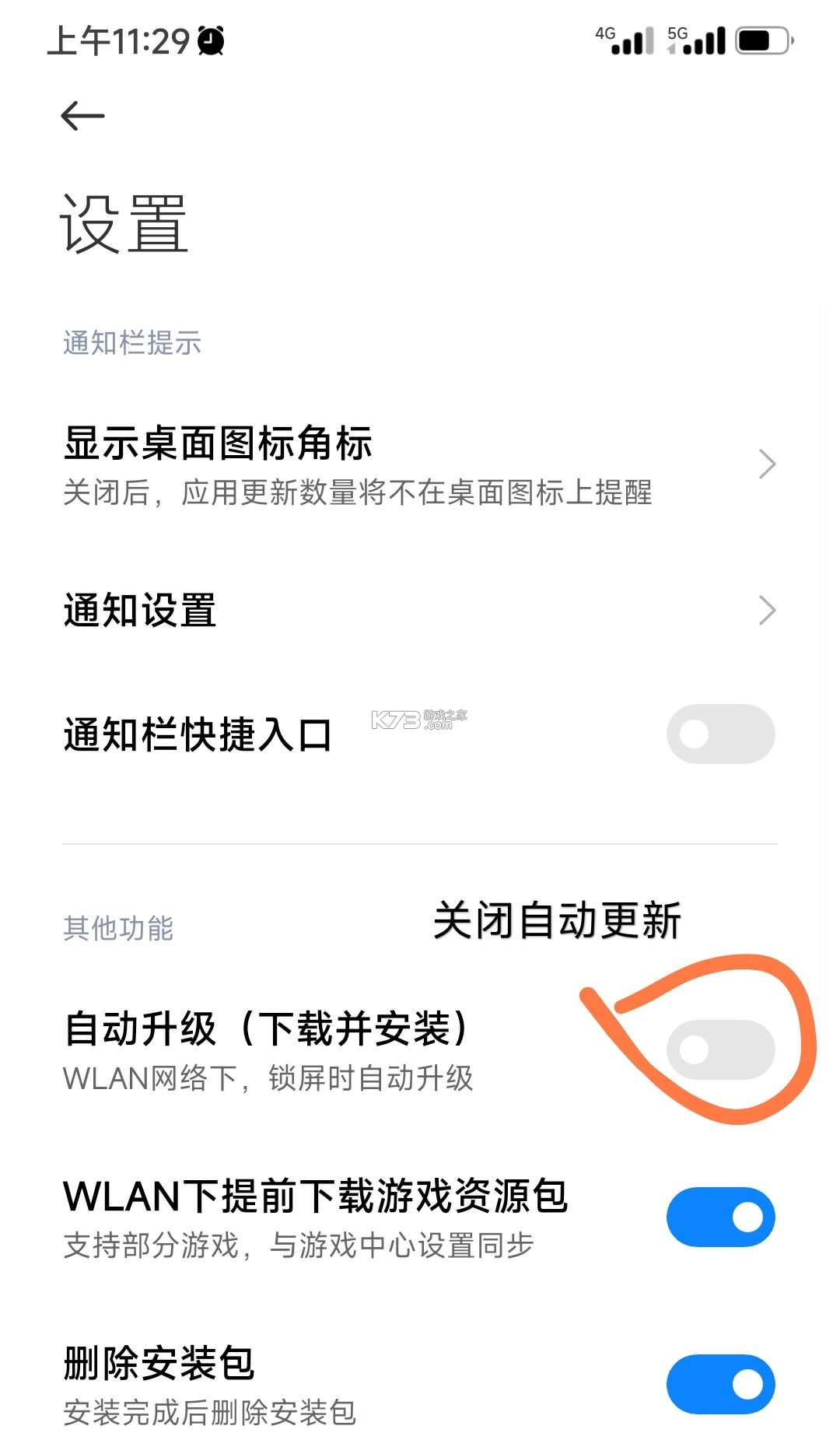Select the 通知栏提示 section header
The image size is (840, 1440).
[x=131, y=342]
